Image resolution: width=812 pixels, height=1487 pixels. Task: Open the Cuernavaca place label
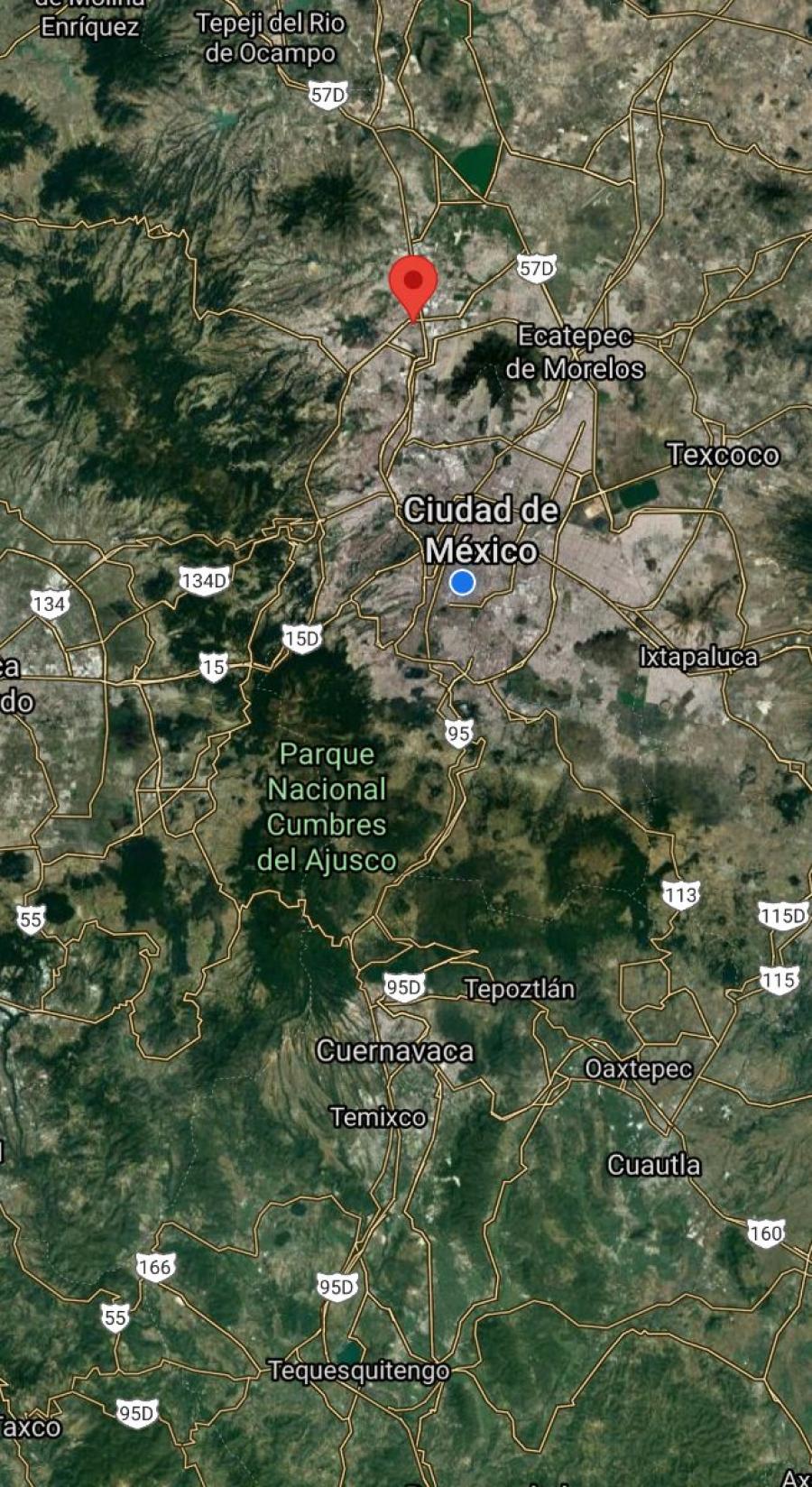[x=394, y=1050]
